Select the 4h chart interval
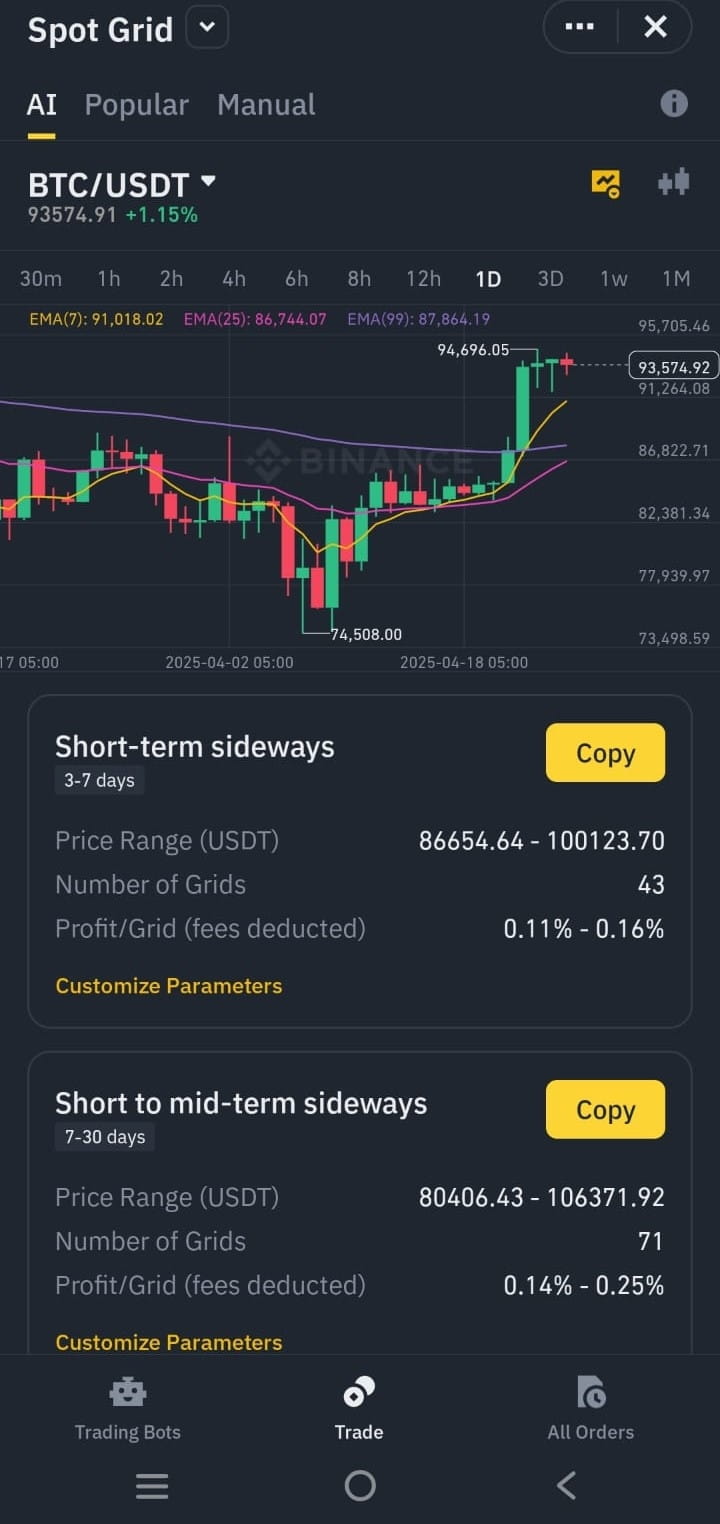 tap(234, 279)
